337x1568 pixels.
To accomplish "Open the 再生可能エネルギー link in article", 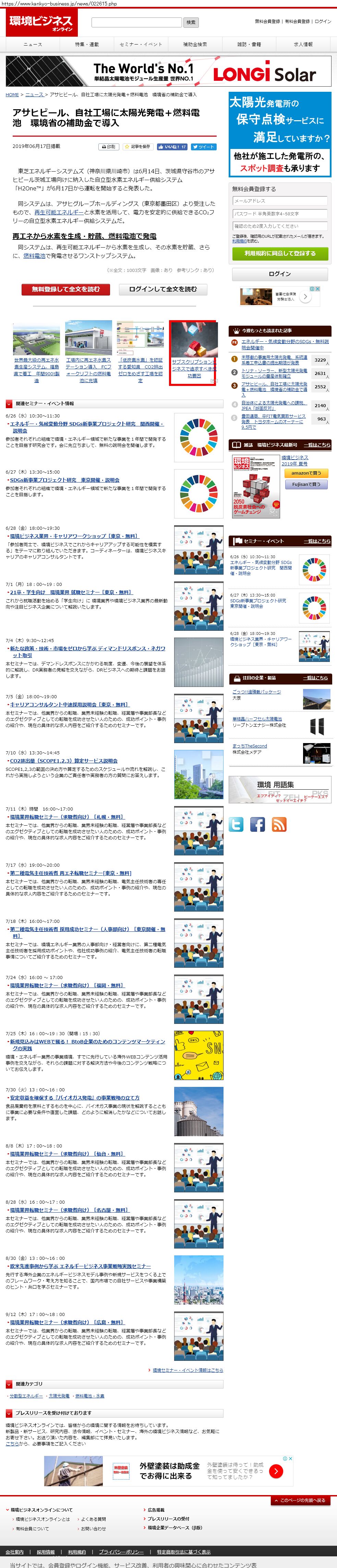I will pyautogui.click(x=59, y=212).
